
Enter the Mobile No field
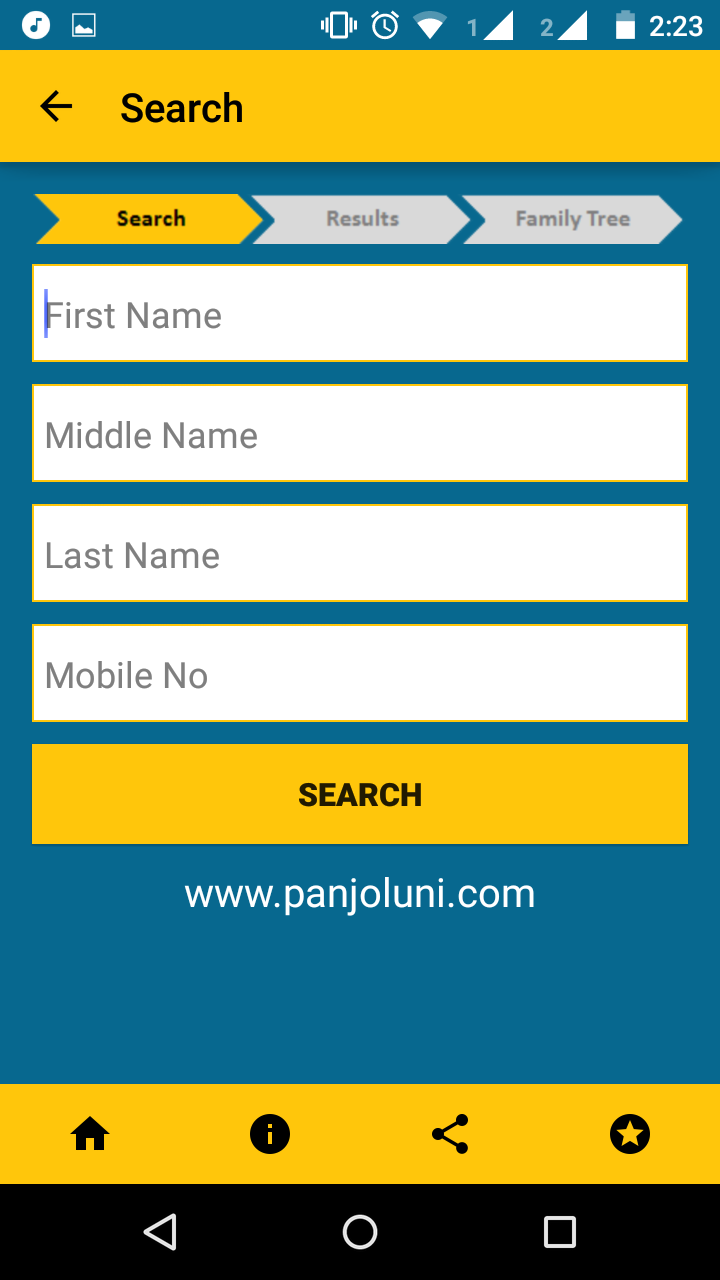pos(360,673)
